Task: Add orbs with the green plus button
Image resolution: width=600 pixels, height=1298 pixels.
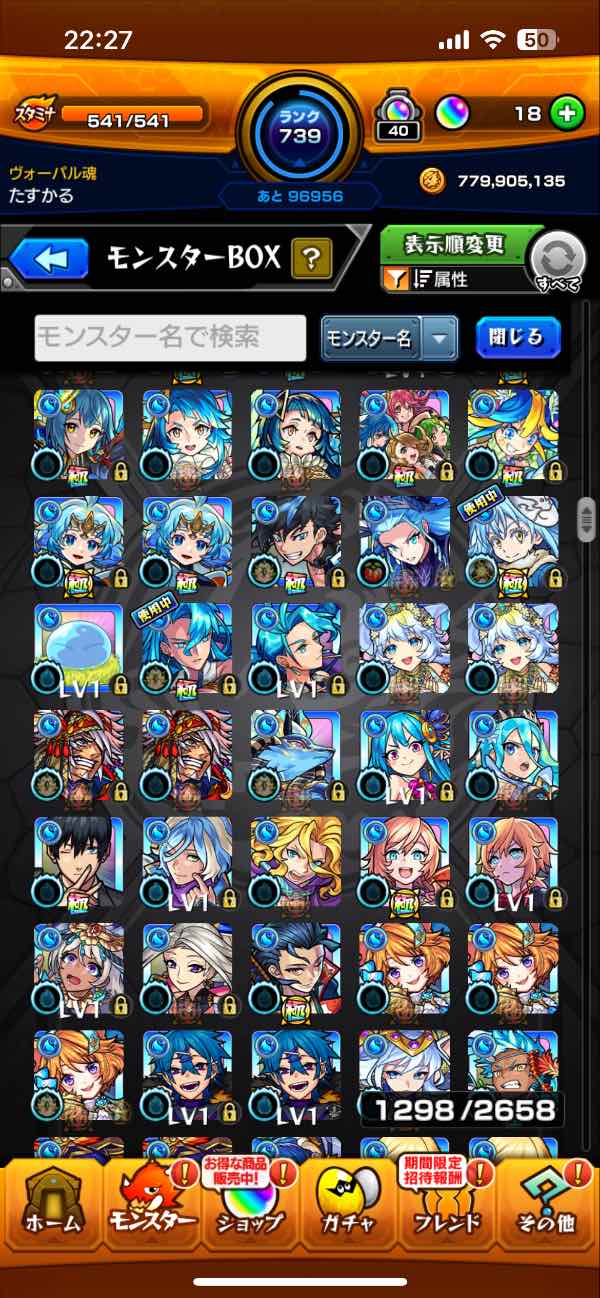Action: point(566,113)
